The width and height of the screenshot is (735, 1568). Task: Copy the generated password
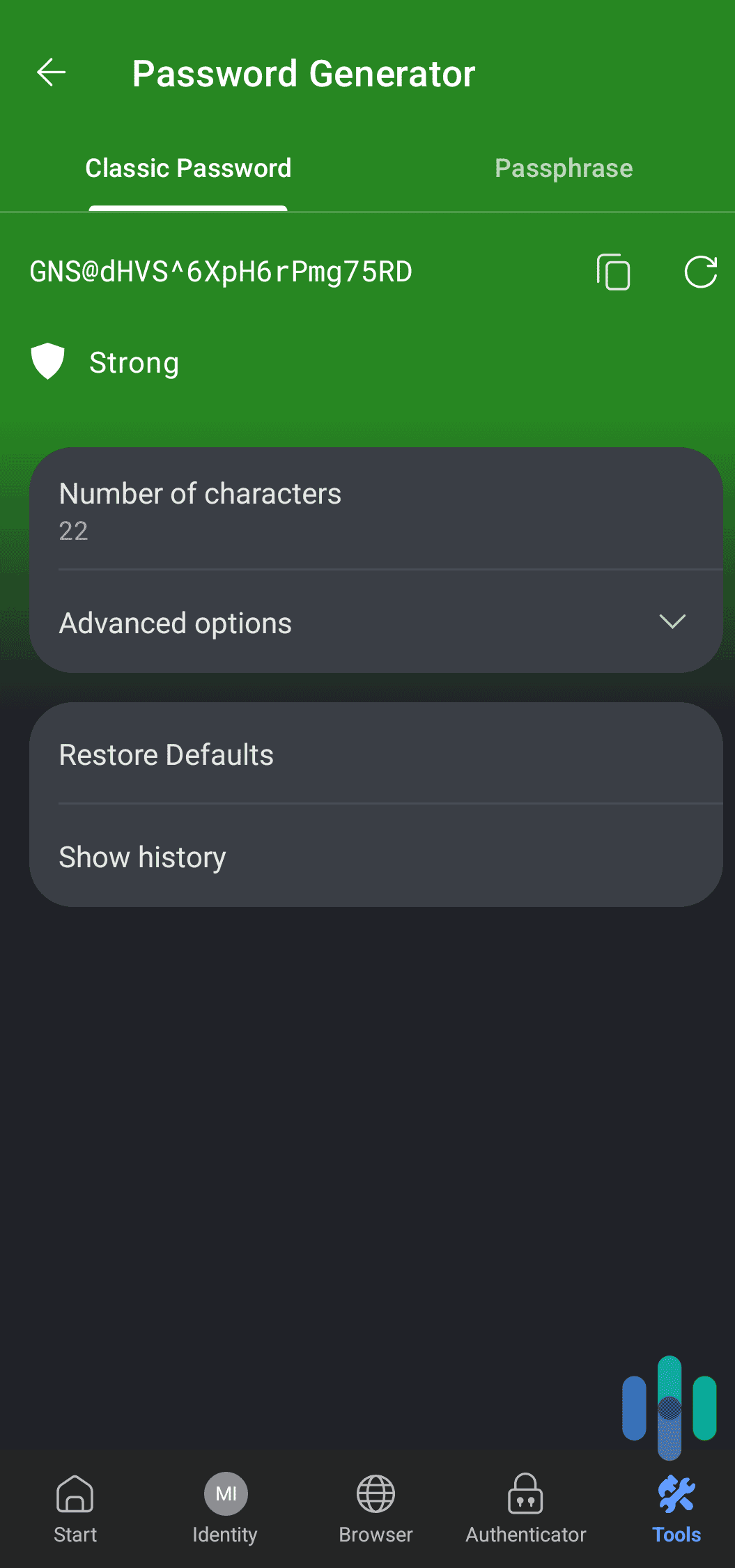pos(613,273)
